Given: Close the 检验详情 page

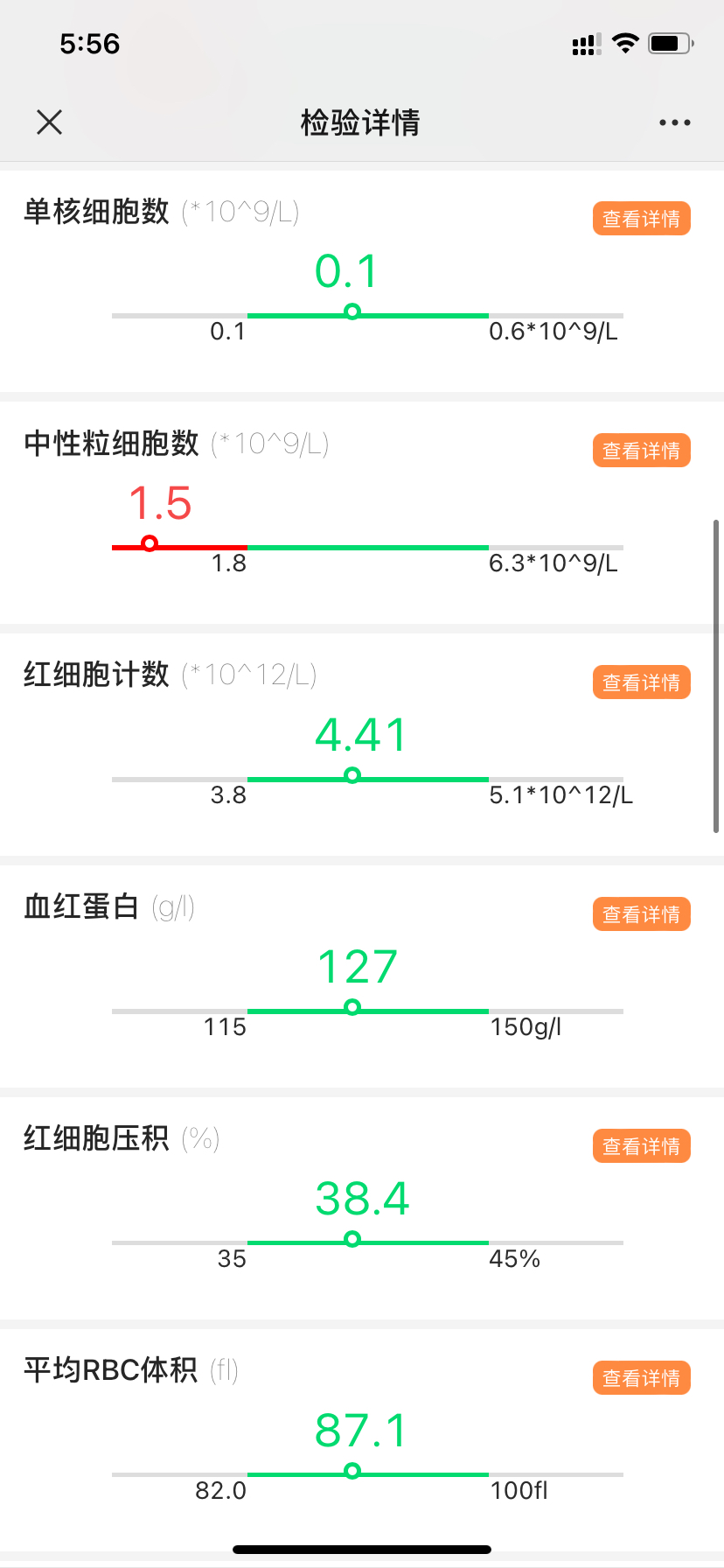Looking at the screenshot, I should [x=50, y=122].
